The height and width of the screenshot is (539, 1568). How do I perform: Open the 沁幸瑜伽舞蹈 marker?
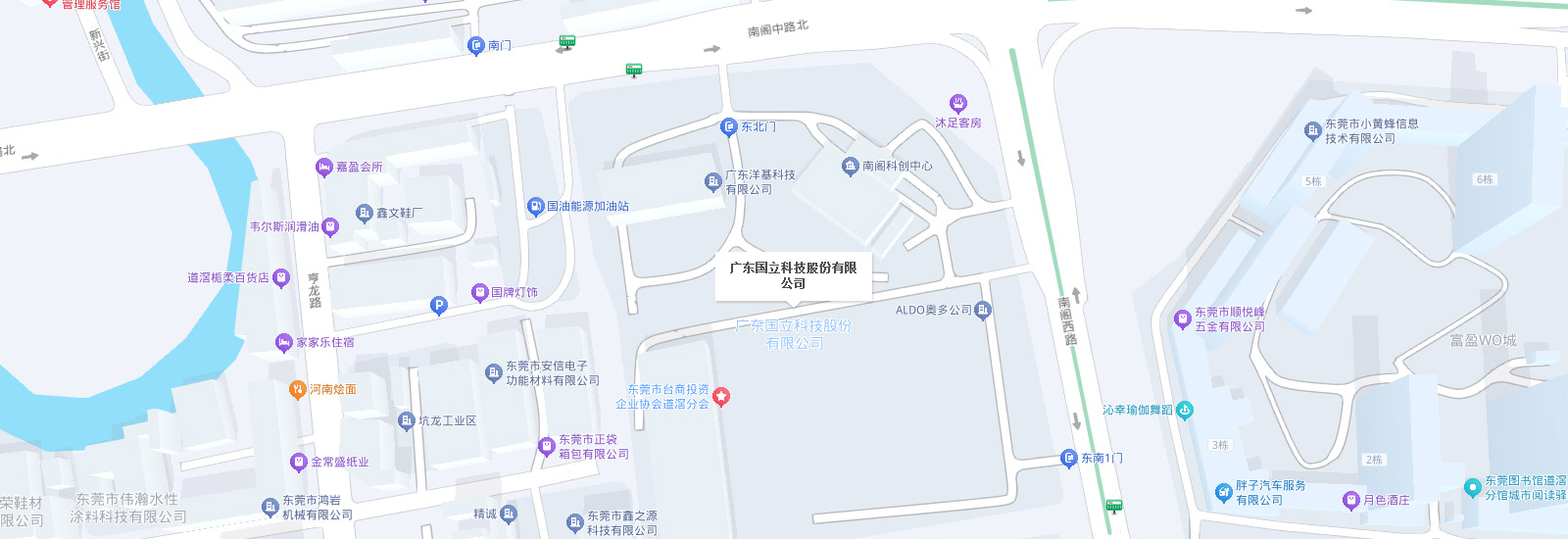1185,410
